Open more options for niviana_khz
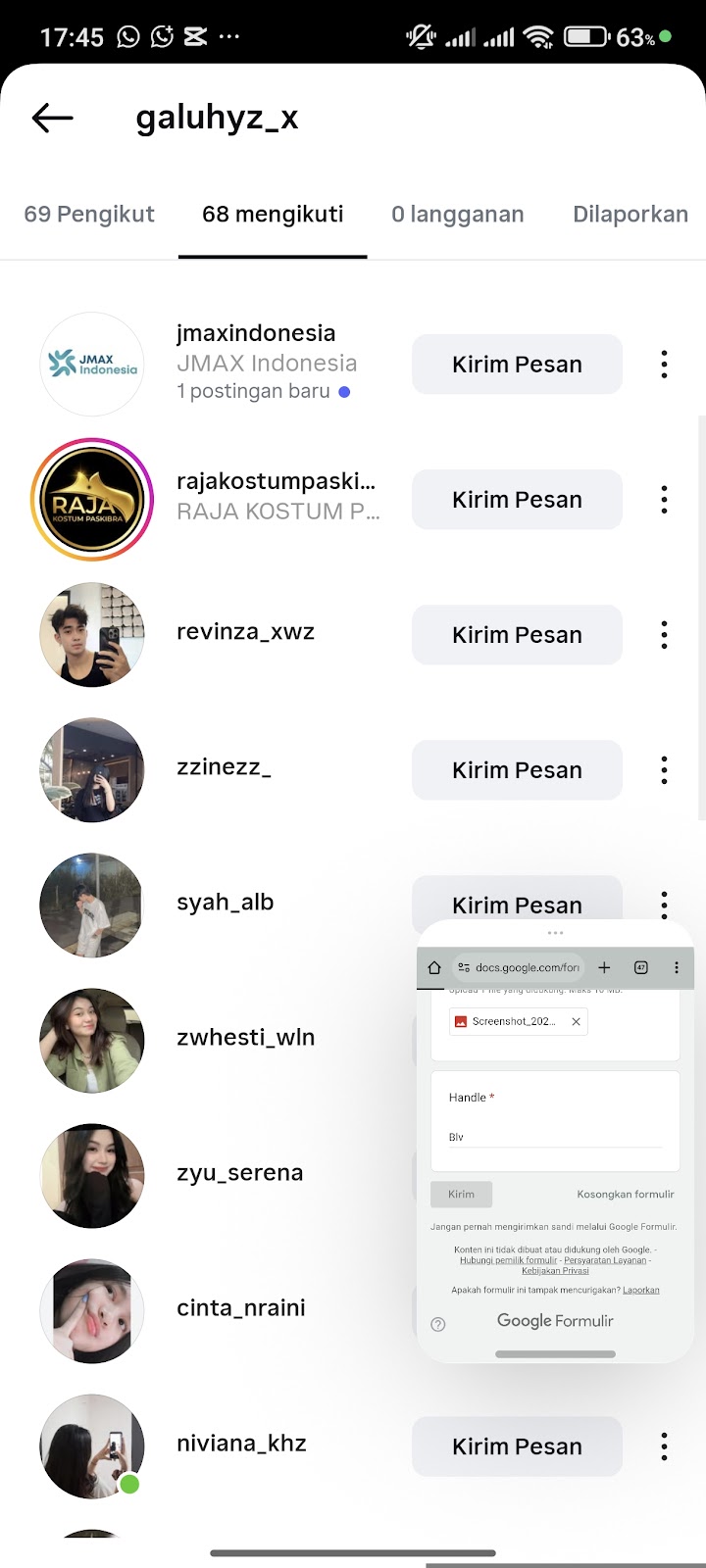Viewport: 706px width, 1568px height. 664,1446
